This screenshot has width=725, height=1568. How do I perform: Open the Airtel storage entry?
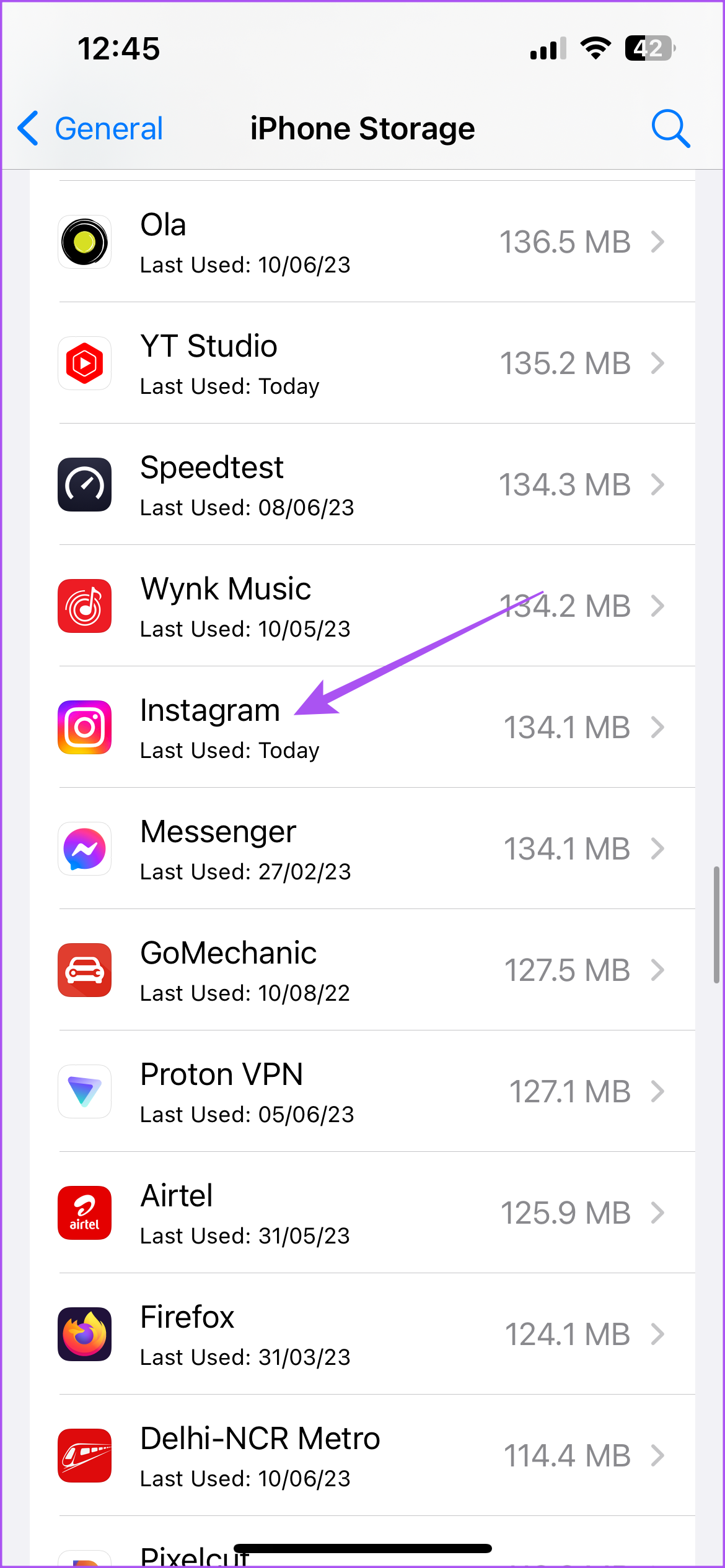pyautogui.click(x=362, y=1213)
